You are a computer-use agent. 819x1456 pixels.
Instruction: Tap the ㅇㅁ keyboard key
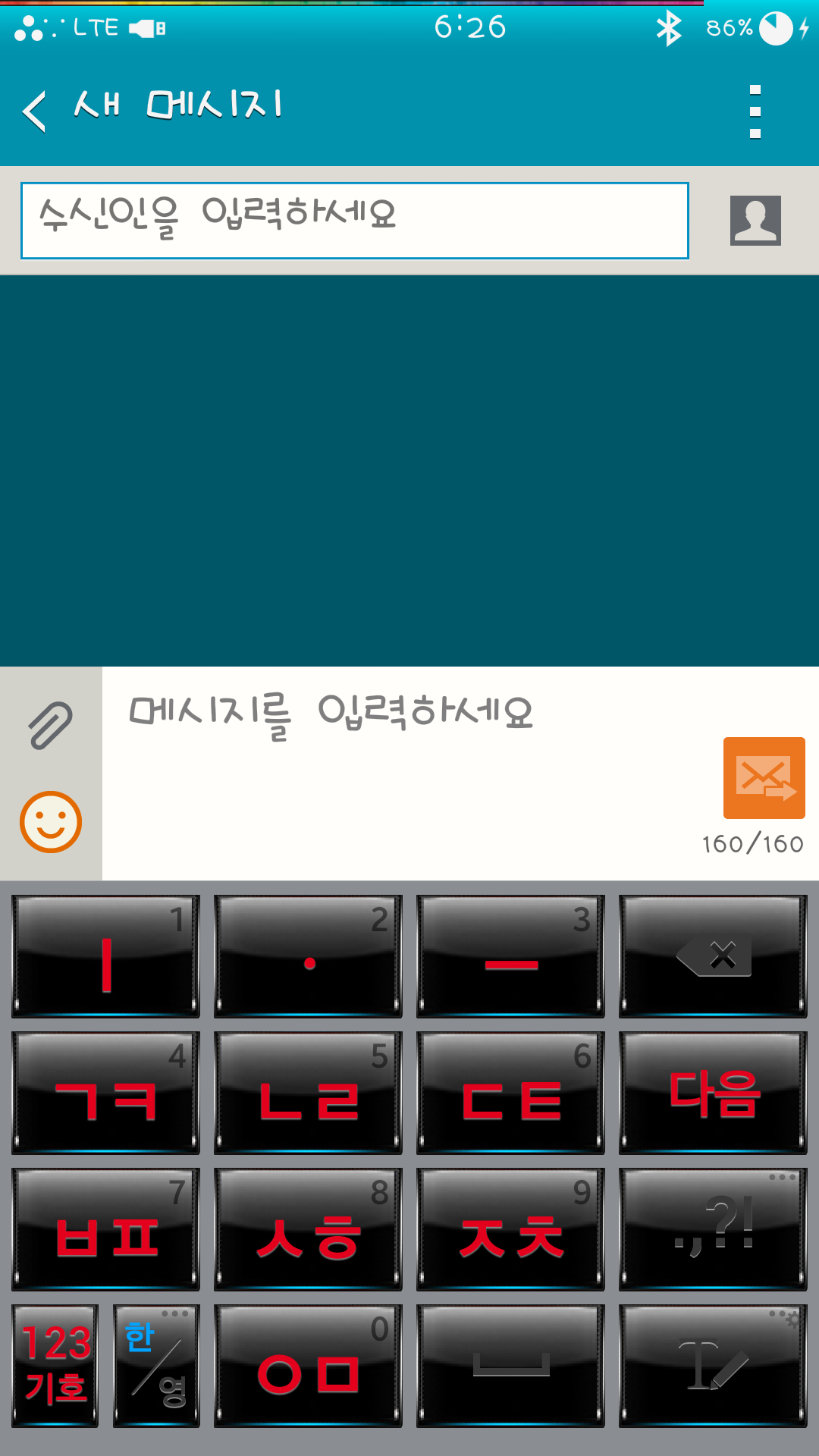308,1366
